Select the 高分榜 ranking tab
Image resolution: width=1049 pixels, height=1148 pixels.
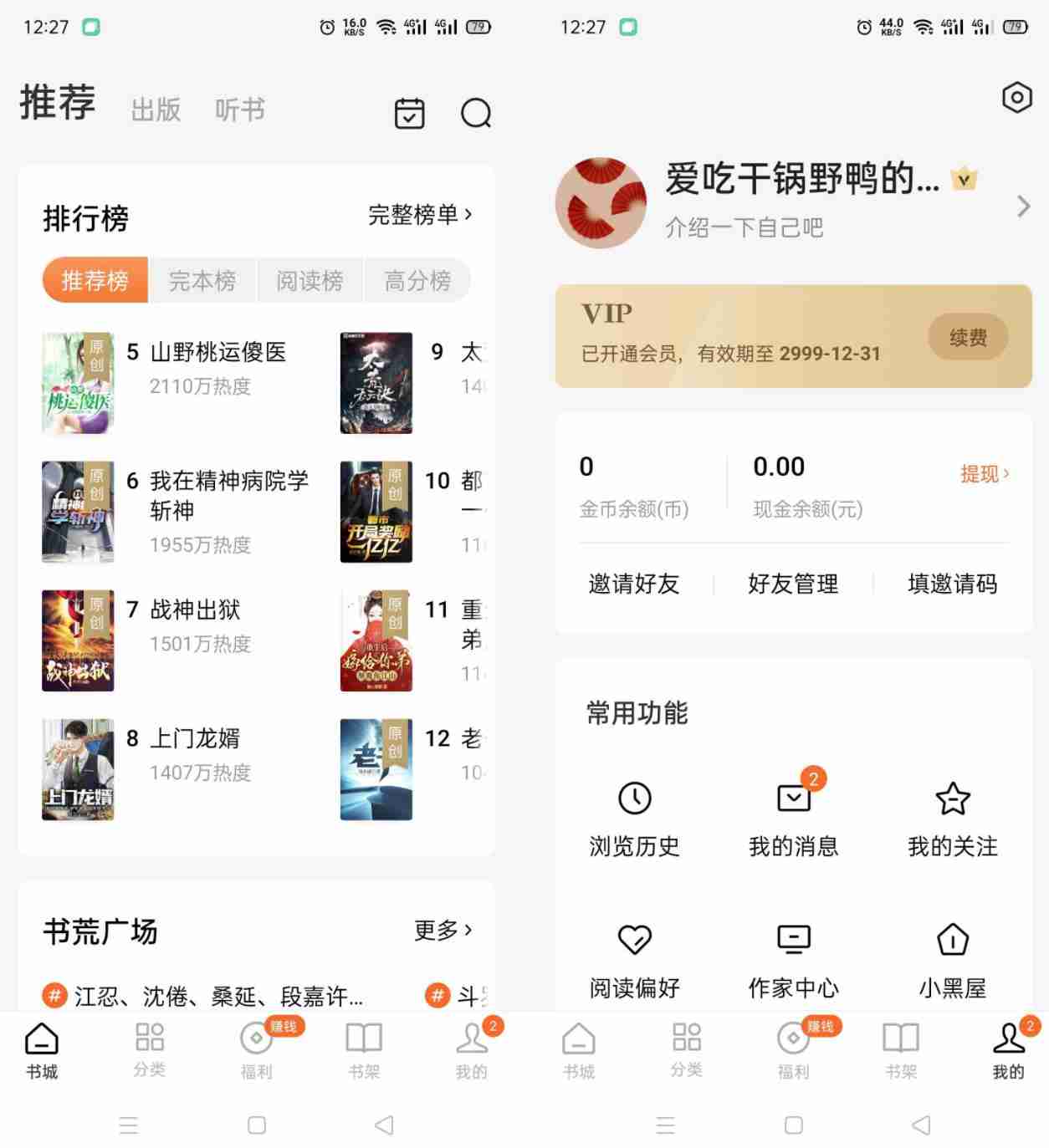[417, 280]
